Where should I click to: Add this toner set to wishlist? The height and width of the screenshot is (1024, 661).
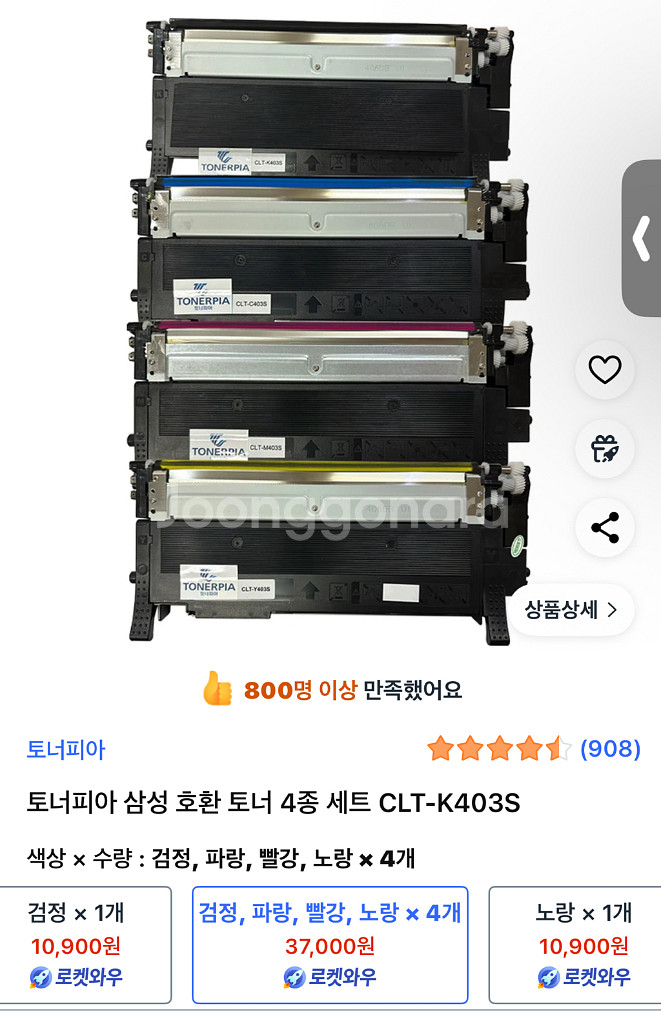click(x=605, y=370)
